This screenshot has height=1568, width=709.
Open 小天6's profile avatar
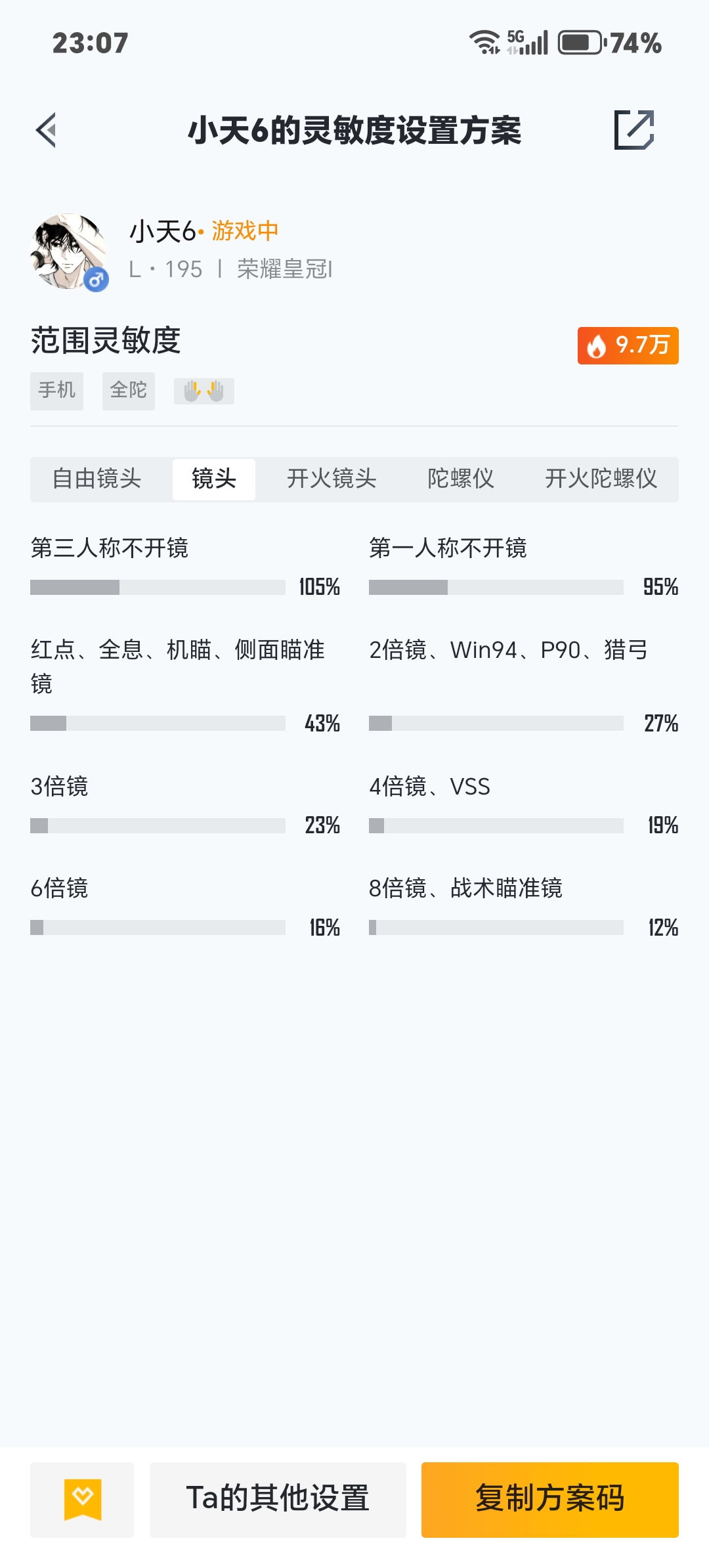pos(68,251)
